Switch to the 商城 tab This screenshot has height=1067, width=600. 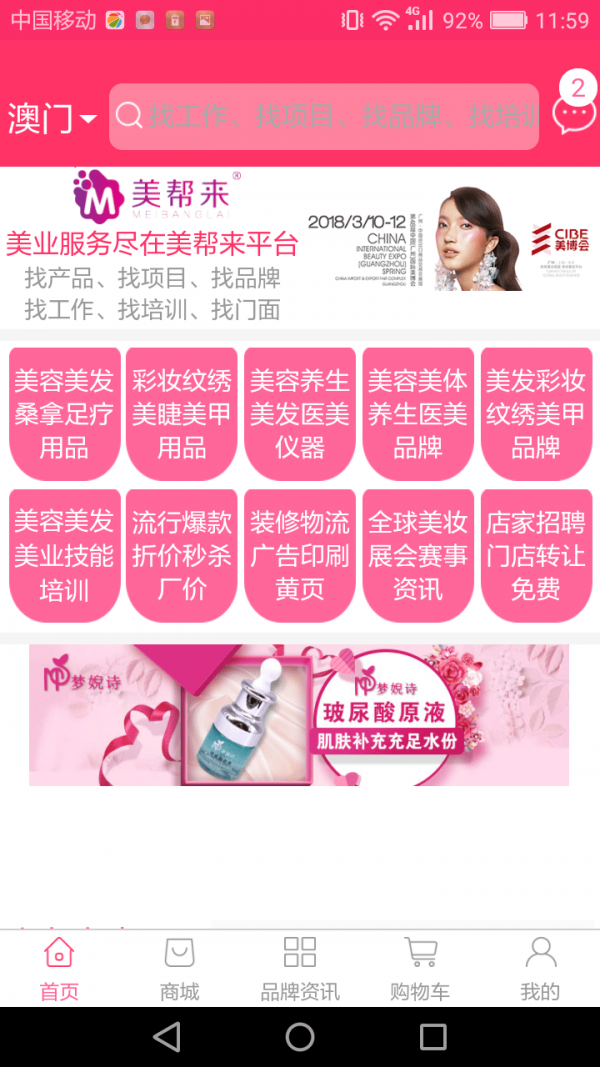pyautogui.click(x=180, y=969)
